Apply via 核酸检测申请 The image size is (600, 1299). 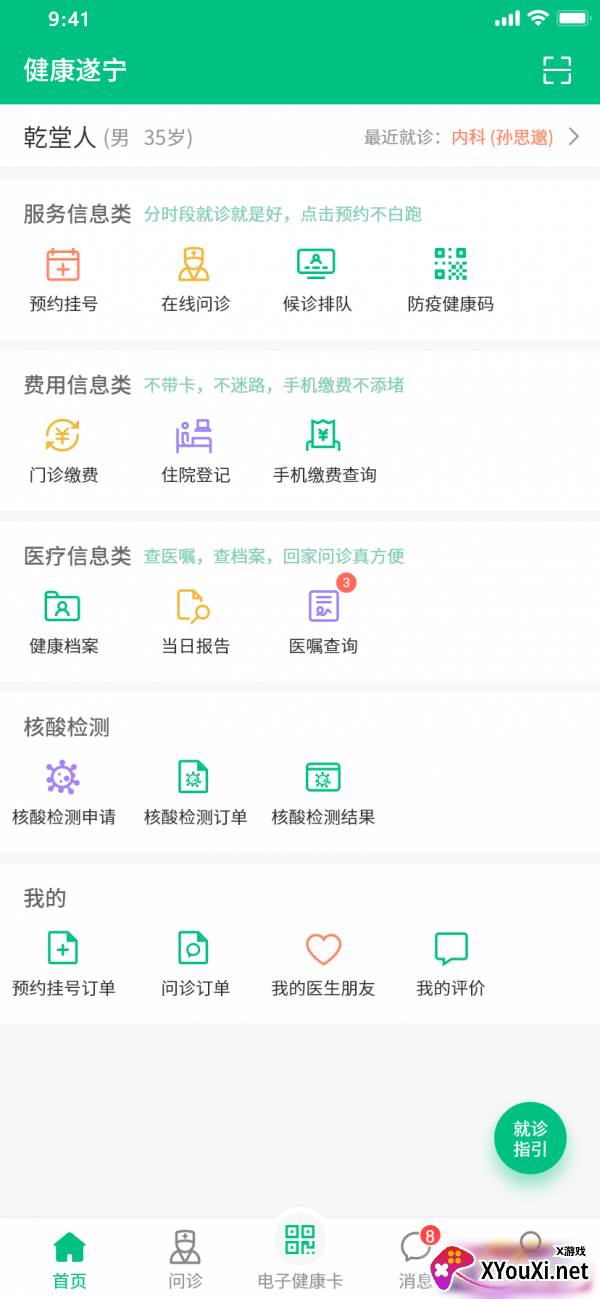[63, 794]
